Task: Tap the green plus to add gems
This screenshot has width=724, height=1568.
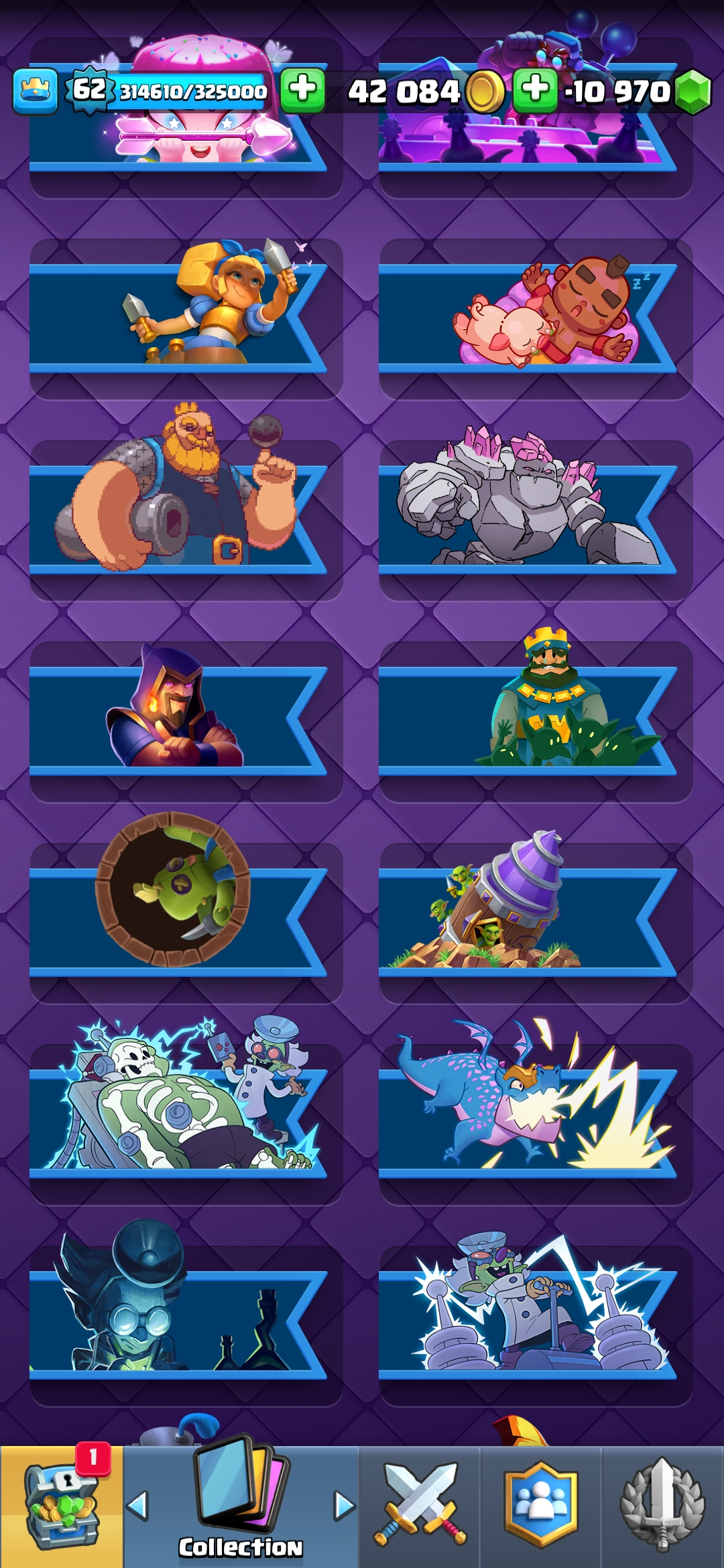Action: (535, 89)
